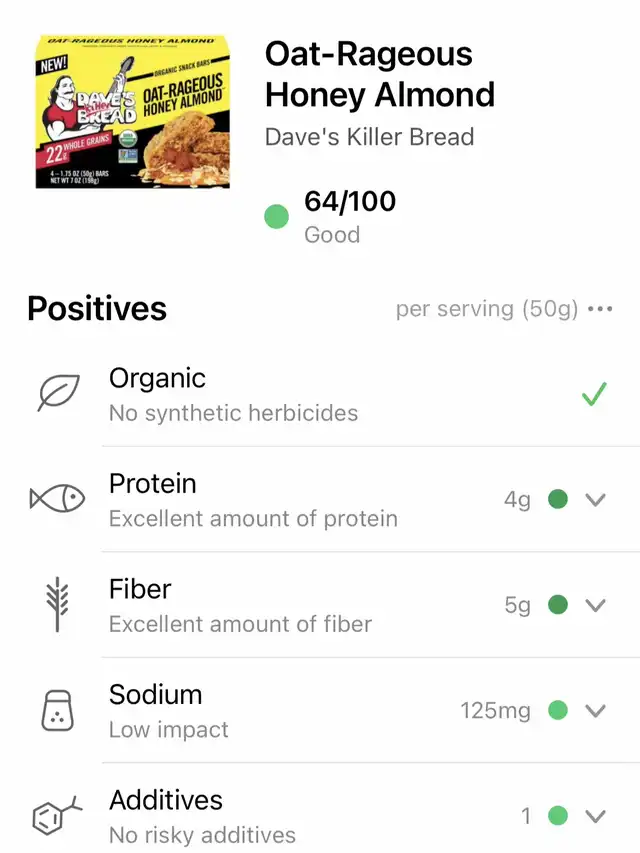Expand the Sodium details row
This screenshot has width=640, height=853.
click(595, 711)
